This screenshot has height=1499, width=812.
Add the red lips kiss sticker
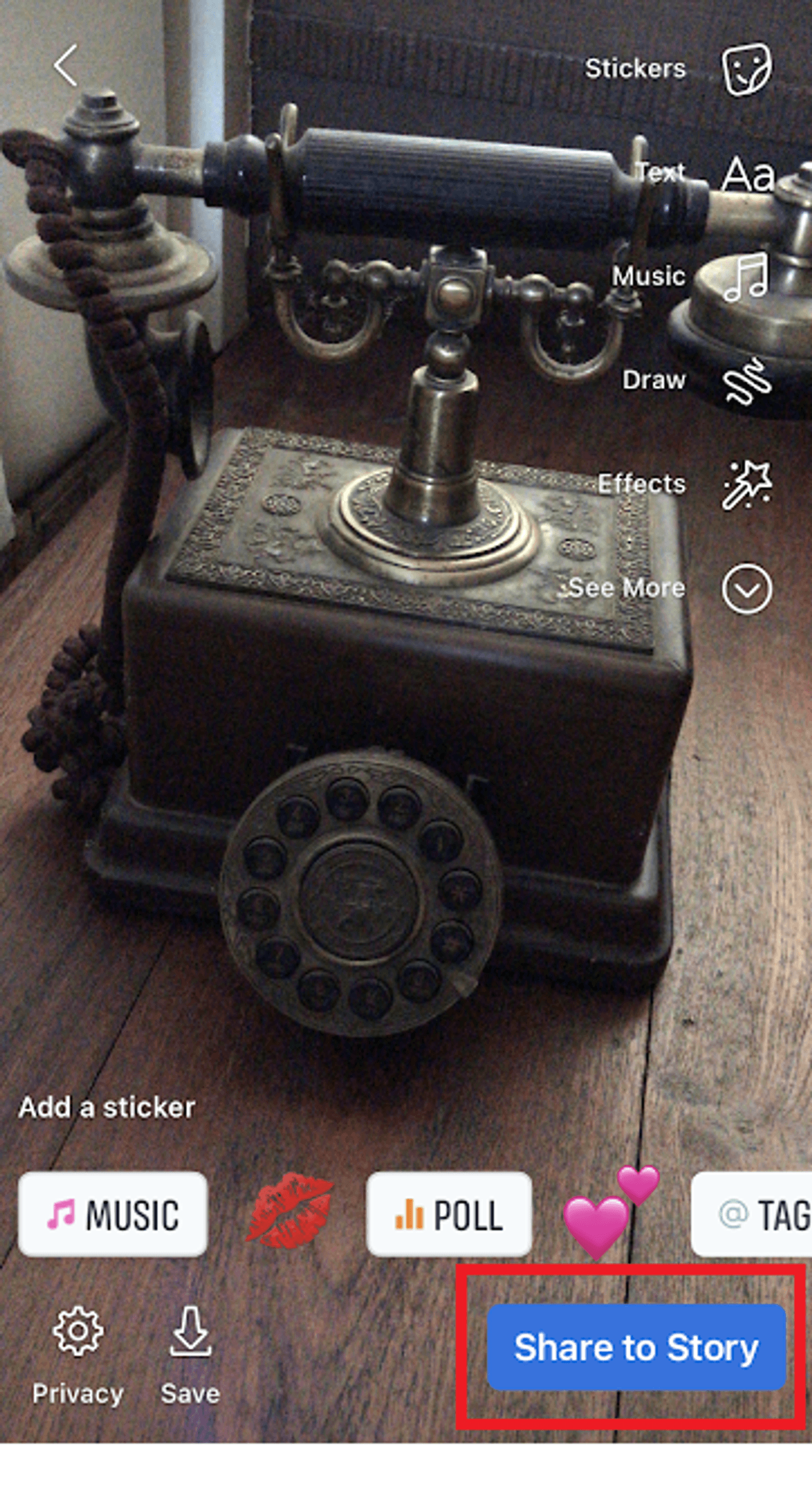click(x=289, y=1212)
